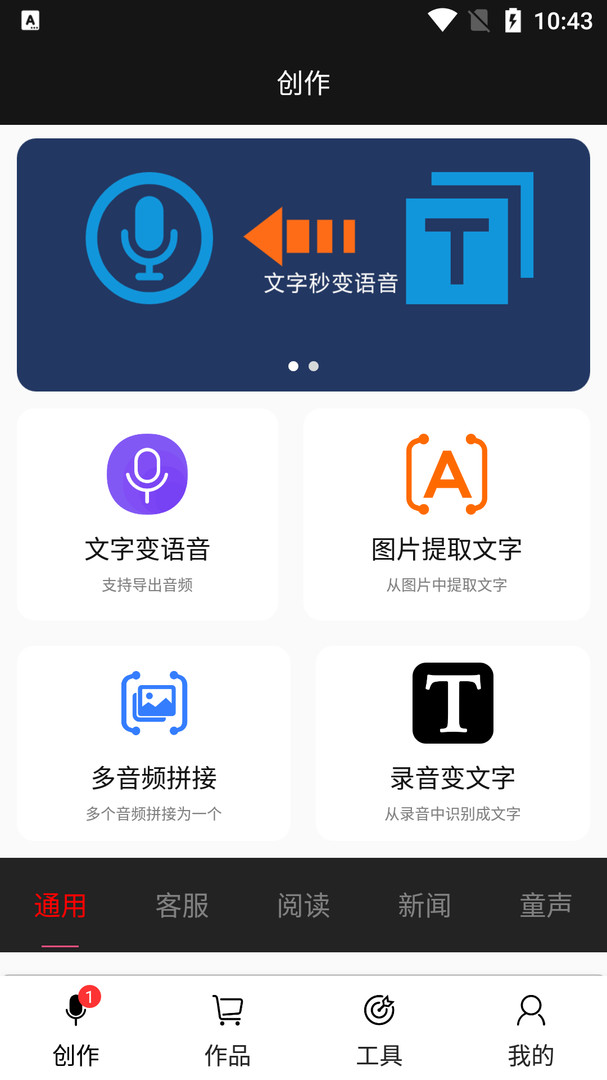
Task: Go to the 我的 bottom tab
Action: coord(531,1028)
